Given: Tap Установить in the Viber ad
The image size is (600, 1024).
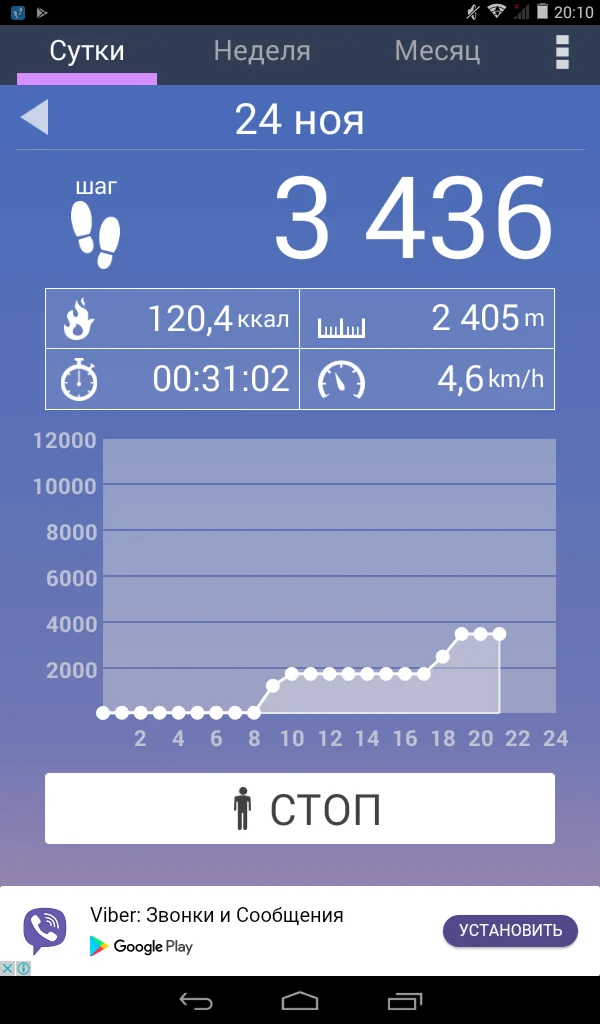Looking at the screenshot, I should [510, 930].
